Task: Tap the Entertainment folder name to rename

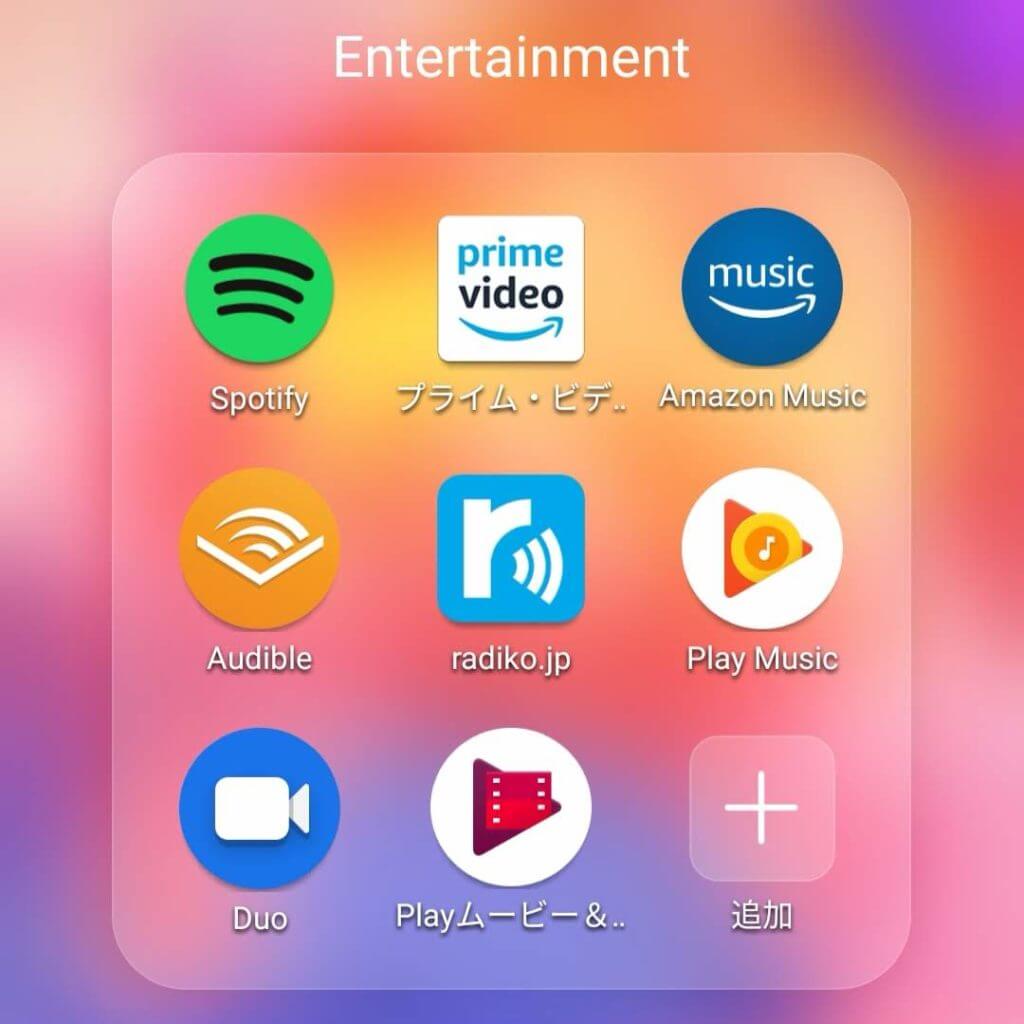Action: 511,58
